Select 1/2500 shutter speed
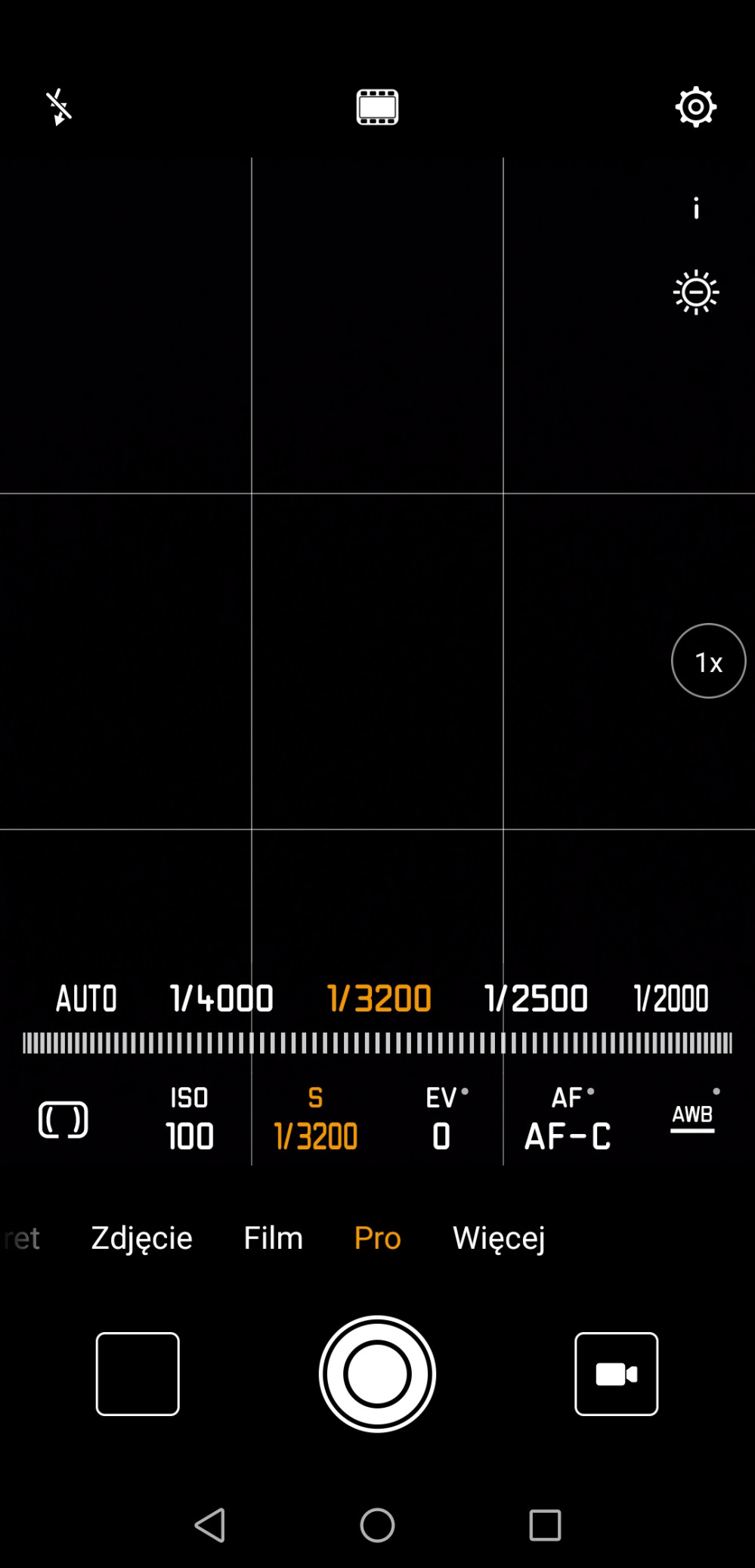The height and width of the screenshot is (1568, 755). coord(536,999)
